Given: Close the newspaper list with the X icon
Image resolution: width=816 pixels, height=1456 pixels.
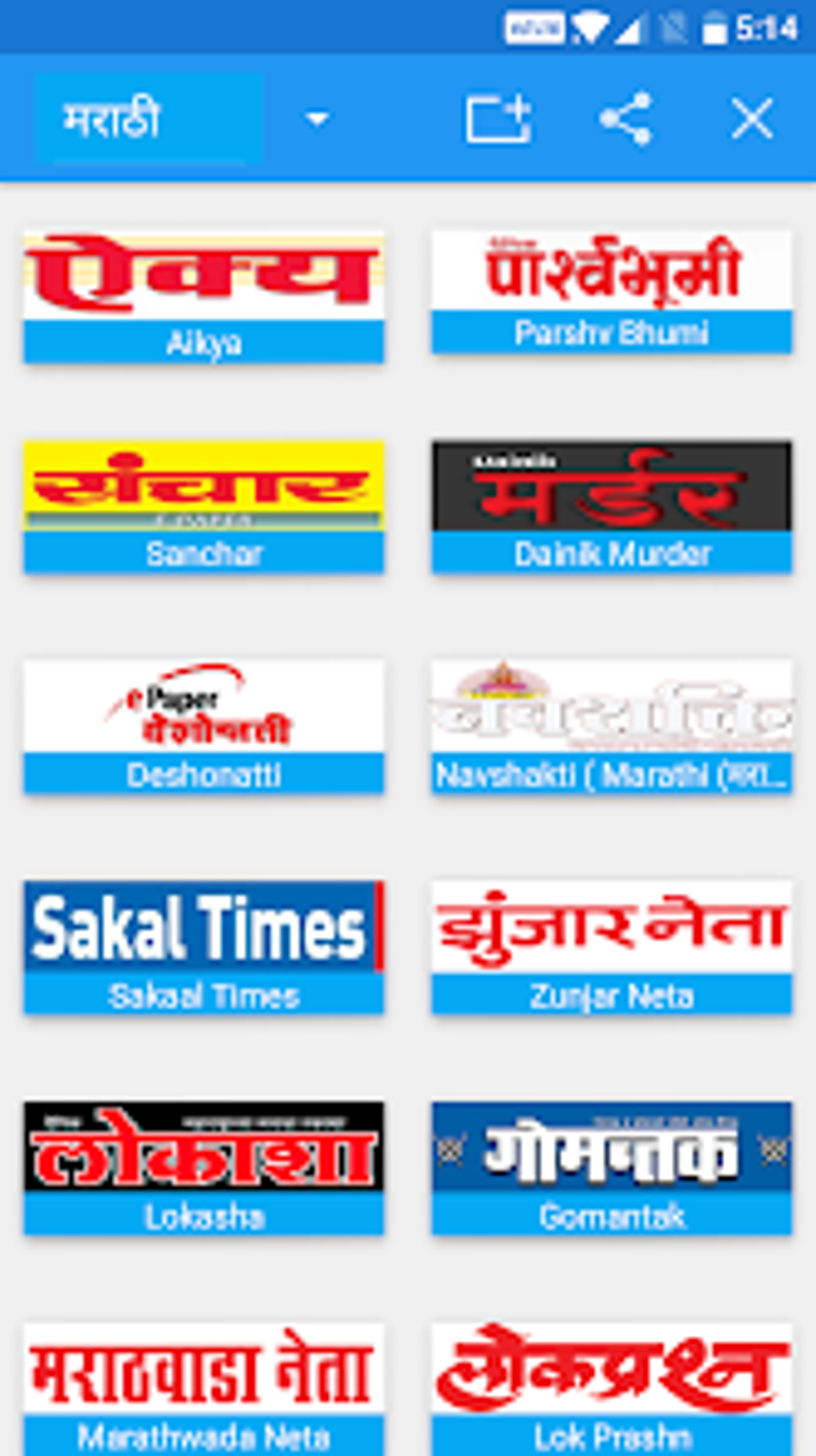Looking at the screenshot, I should coord(750,118).
